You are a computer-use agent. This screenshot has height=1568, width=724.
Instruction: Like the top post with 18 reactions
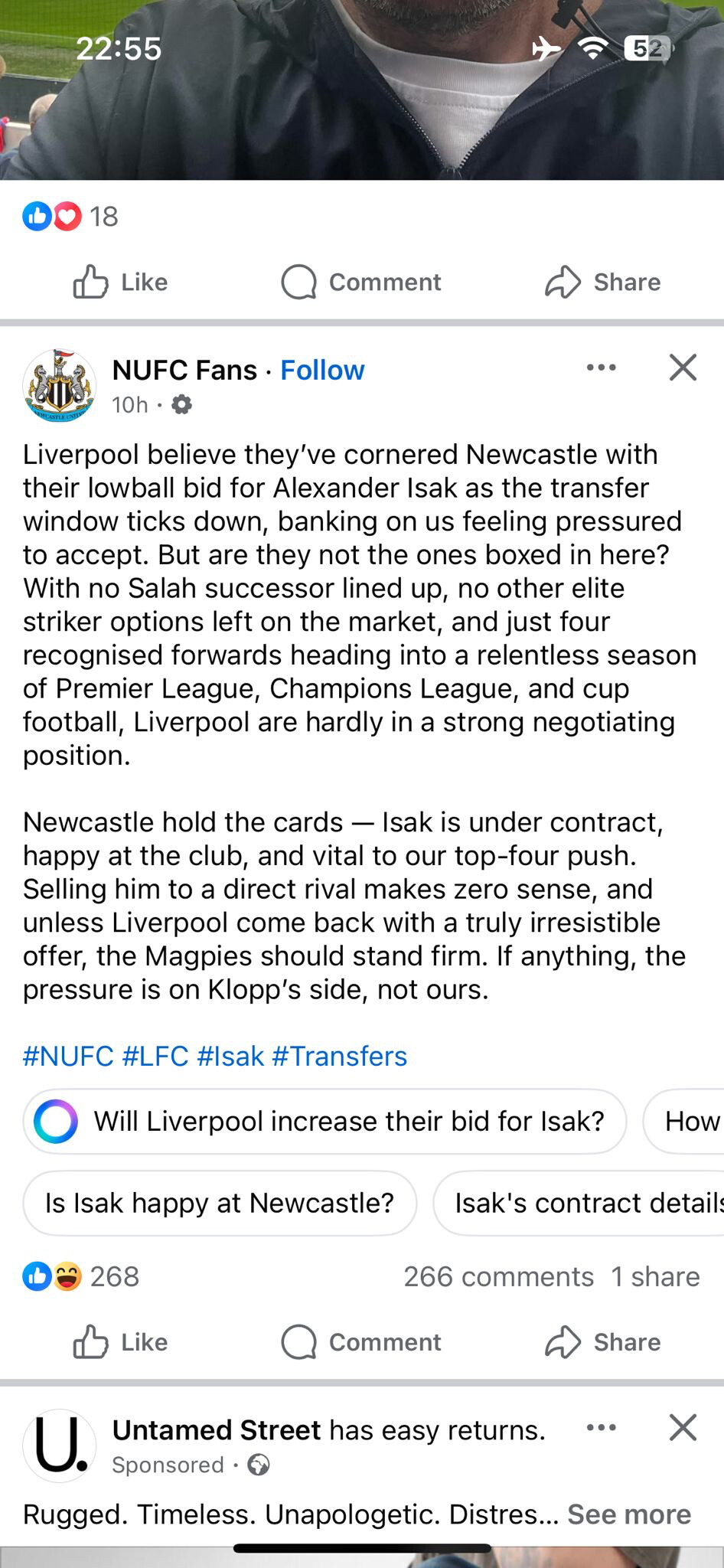point(120,282)
